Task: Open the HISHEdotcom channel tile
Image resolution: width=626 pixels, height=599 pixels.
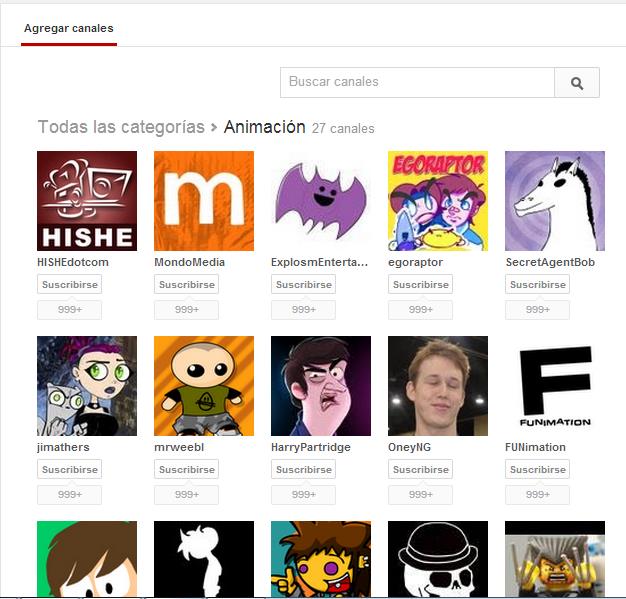Action: tap(87, 201)
